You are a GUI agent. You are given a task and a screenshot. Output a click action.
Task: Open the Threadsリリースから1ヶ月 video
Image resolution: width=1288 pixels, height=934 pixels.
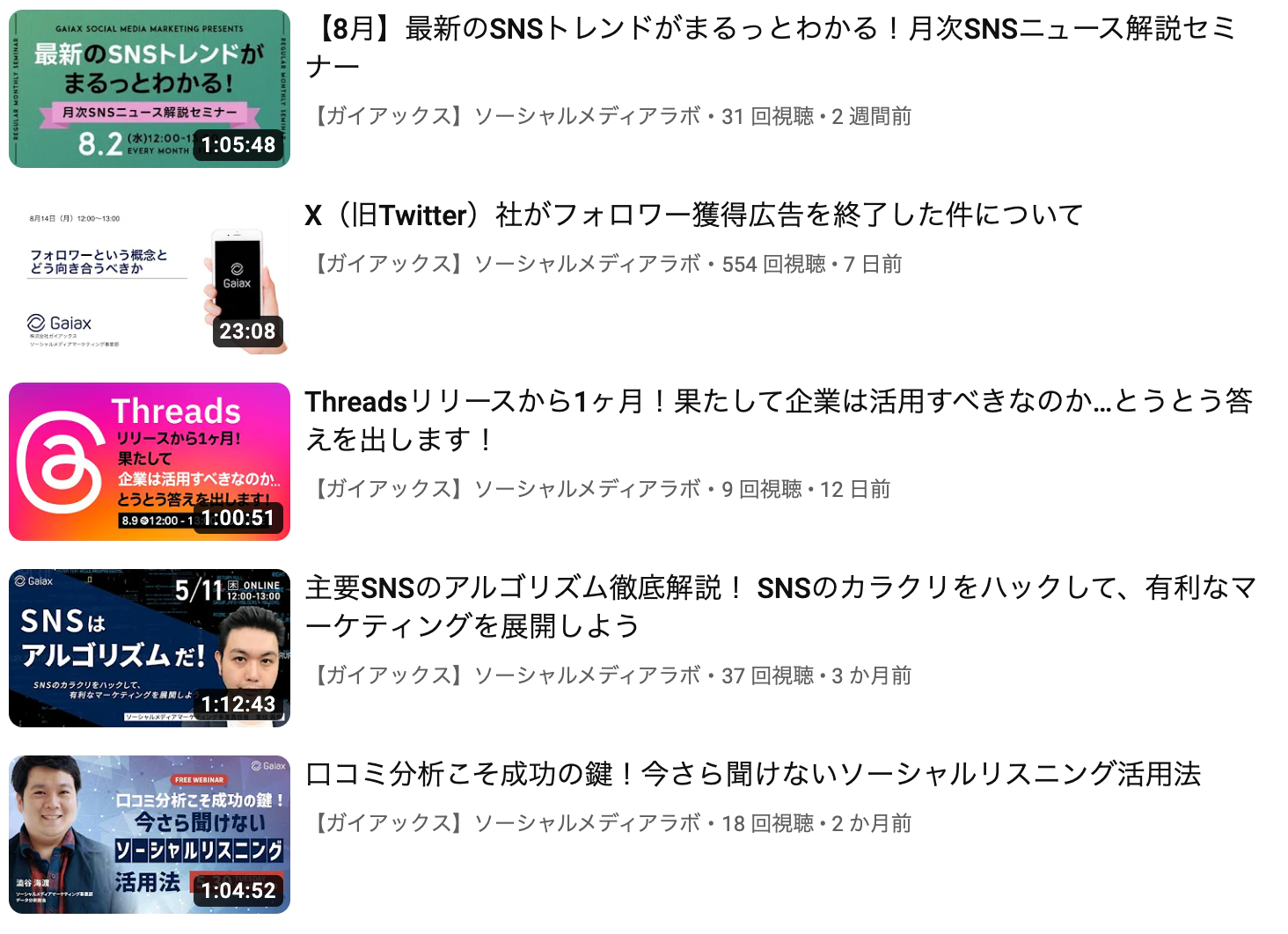(x=778, y=403)
